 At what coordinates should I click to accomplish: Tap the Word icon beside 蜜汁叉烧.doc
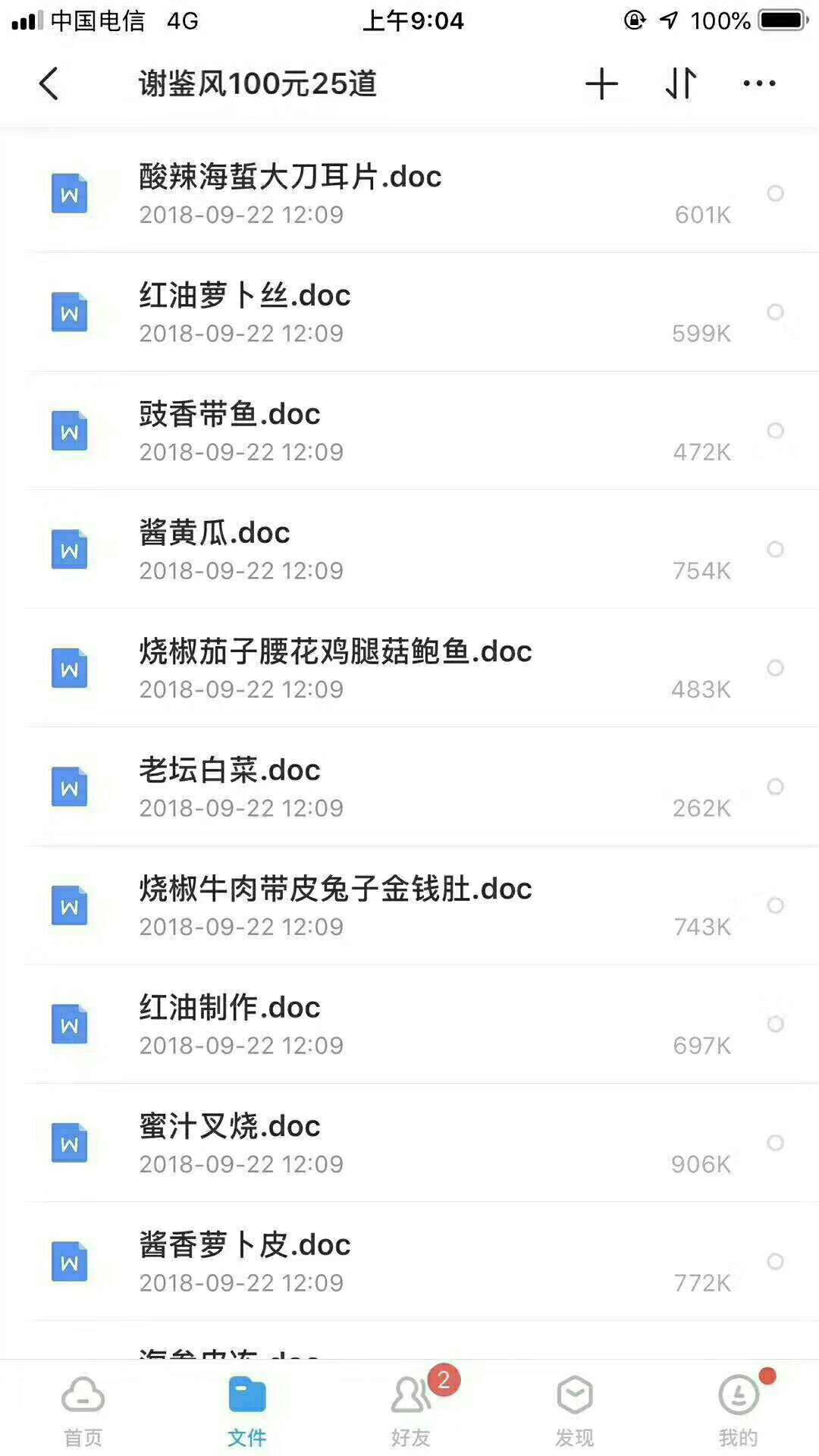69,1144
